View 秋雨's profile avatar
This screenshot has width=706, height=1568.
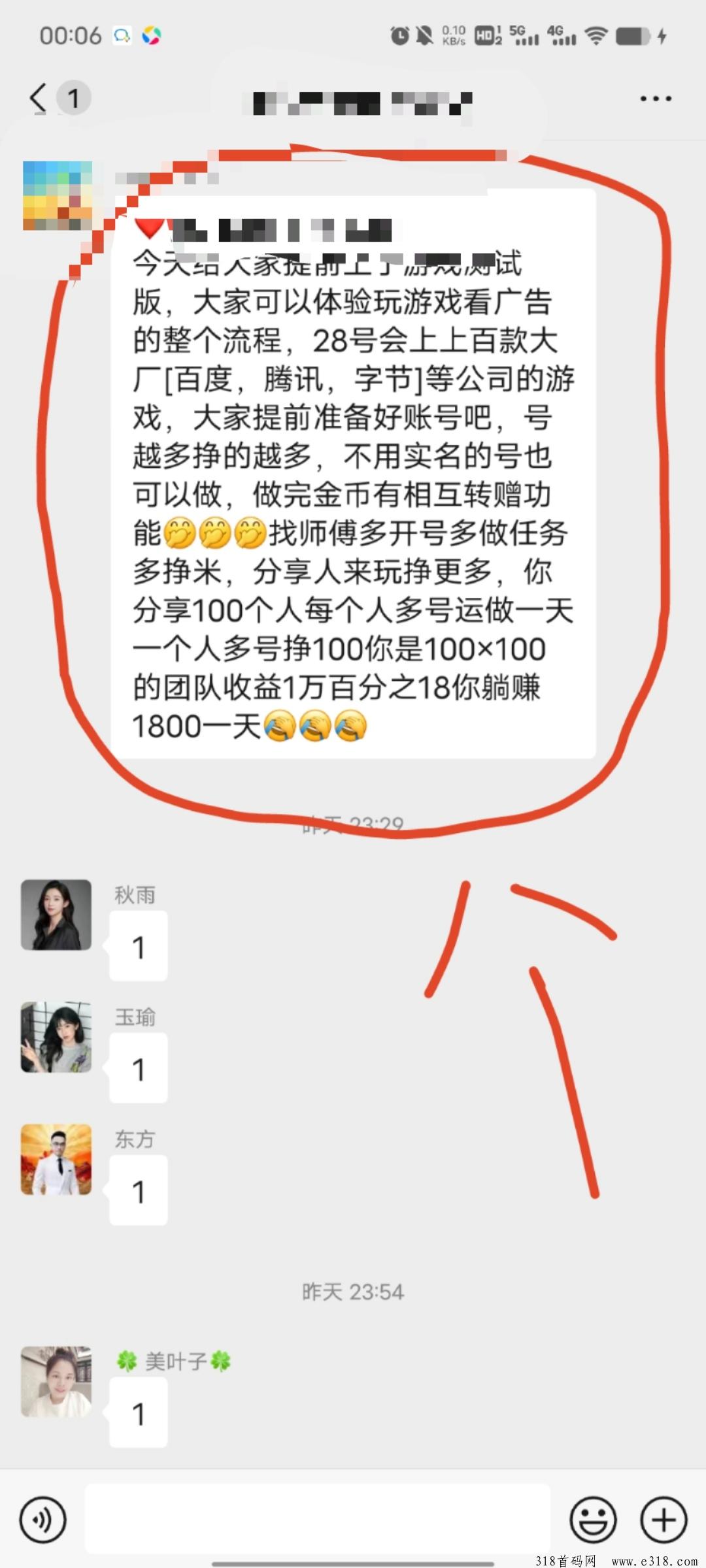tap(56, 915)
